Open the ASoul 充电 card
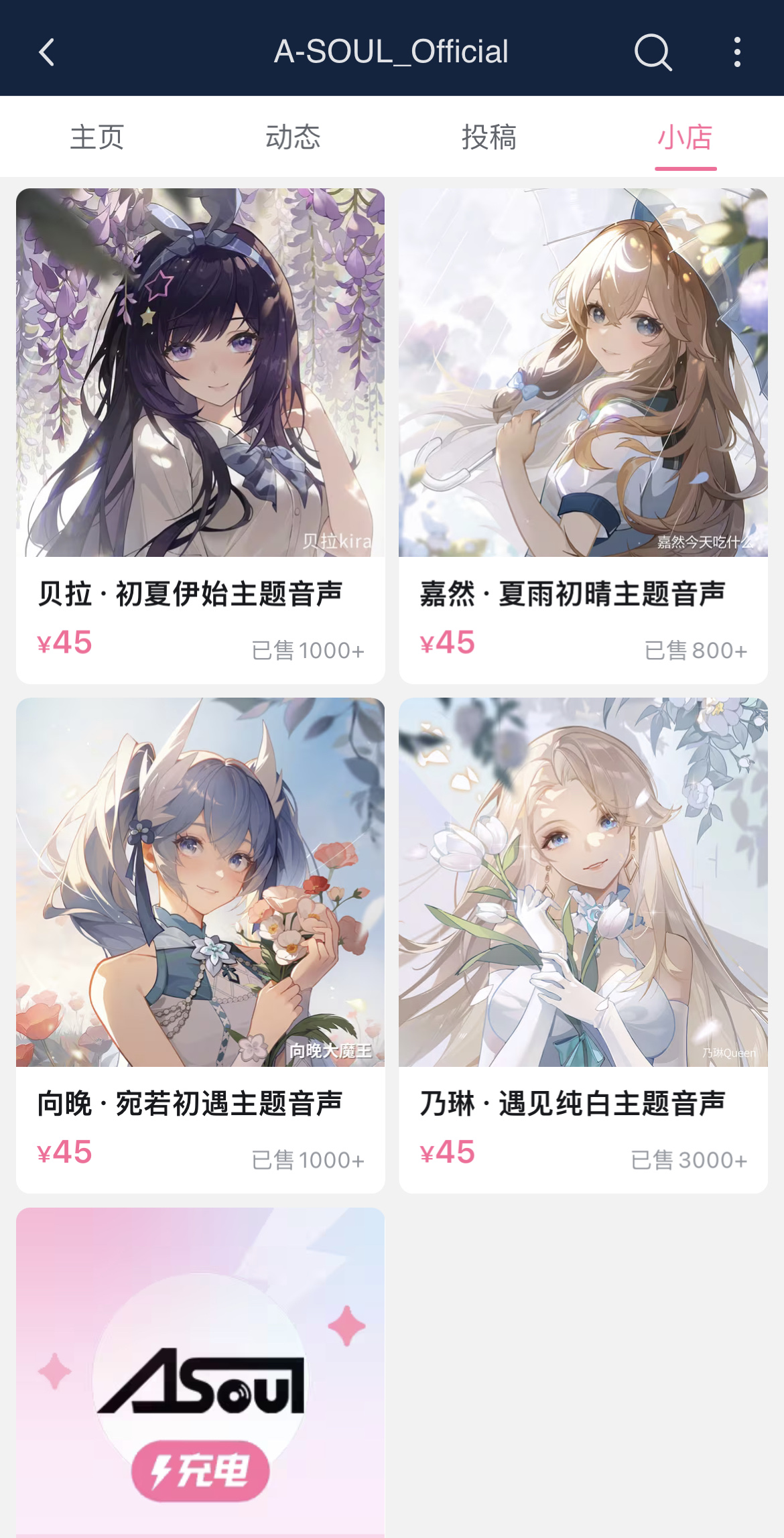The height and width of the screenshot is (1538, 784). tap(200, 1374)
